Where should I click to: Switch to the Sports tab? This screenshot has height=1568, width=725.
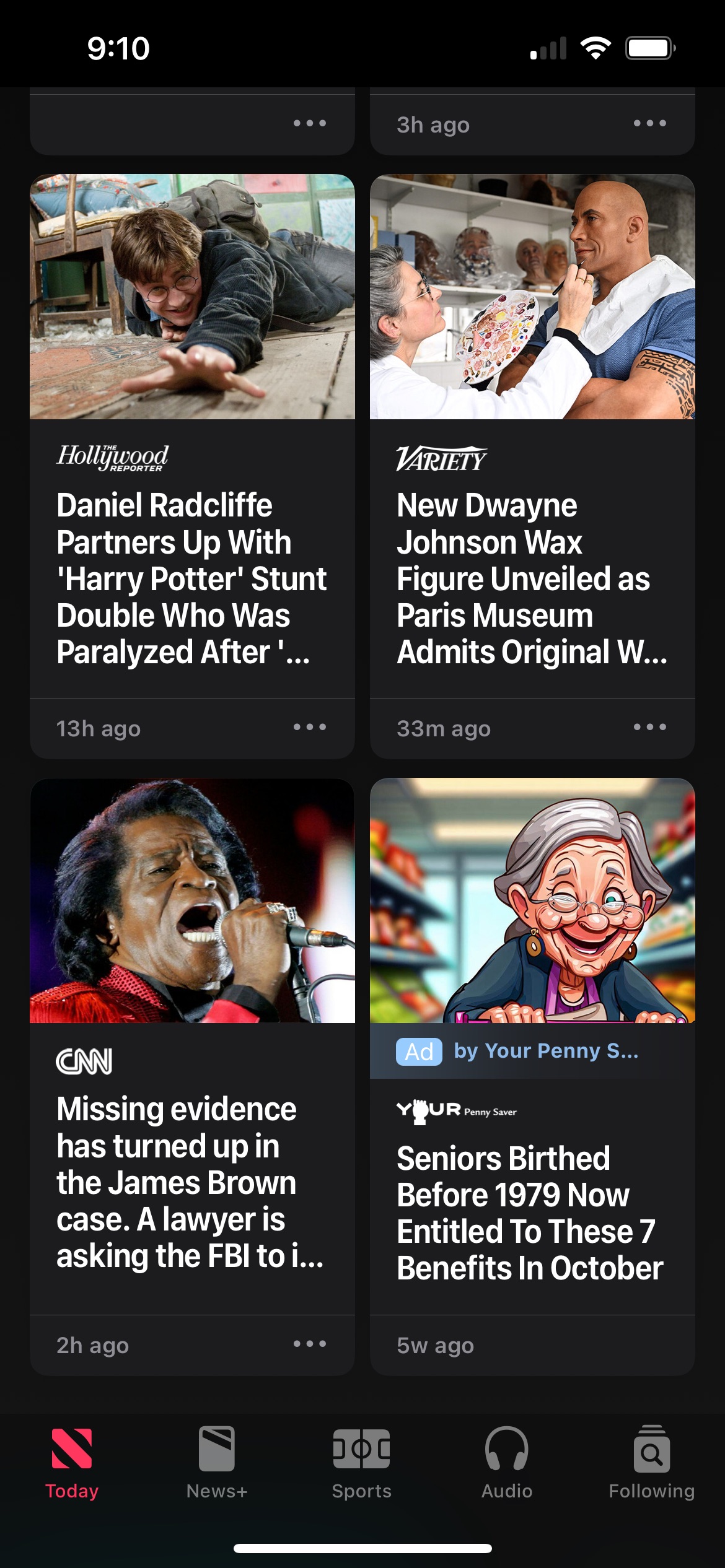click(x=362, y=1463)
